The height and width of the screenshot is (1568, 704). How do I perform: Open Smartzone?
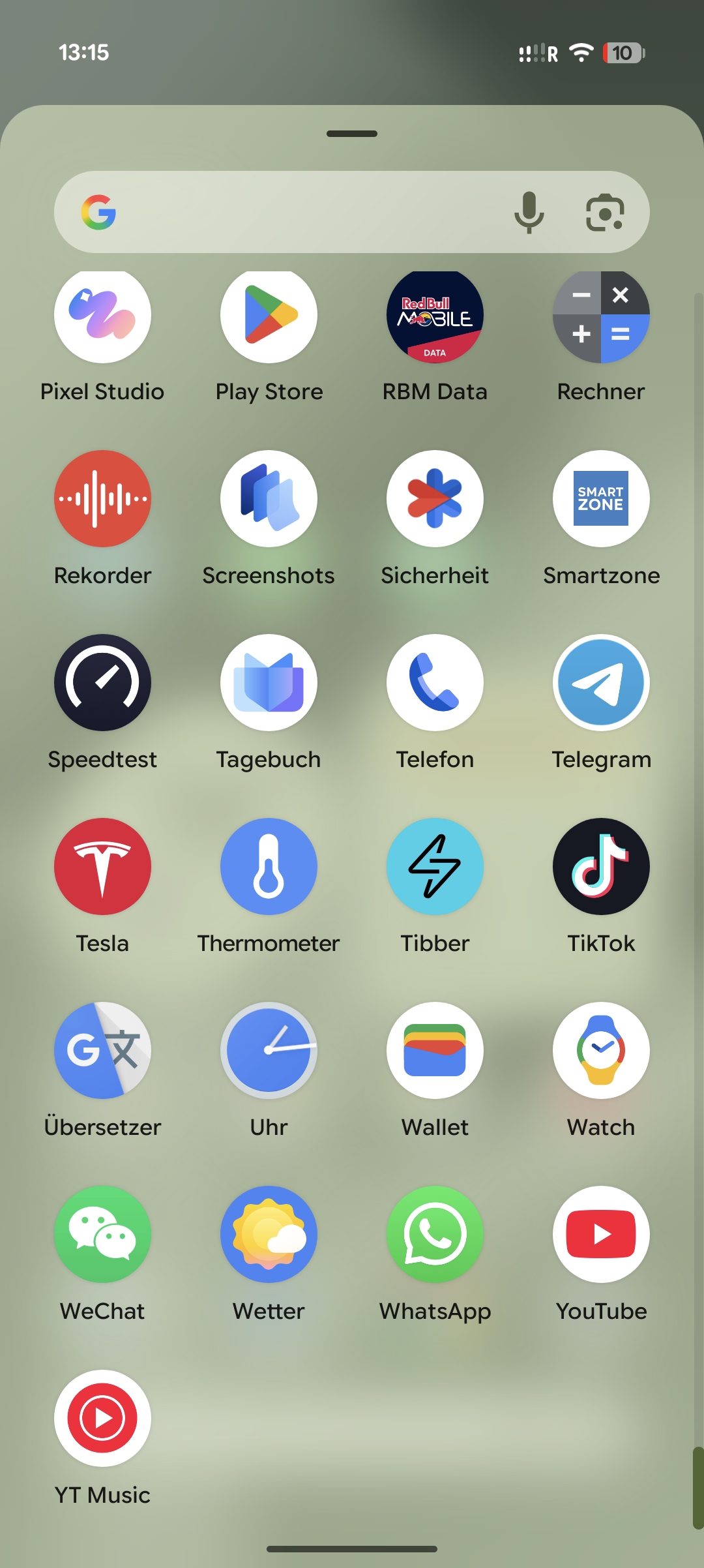pos(601,499)
